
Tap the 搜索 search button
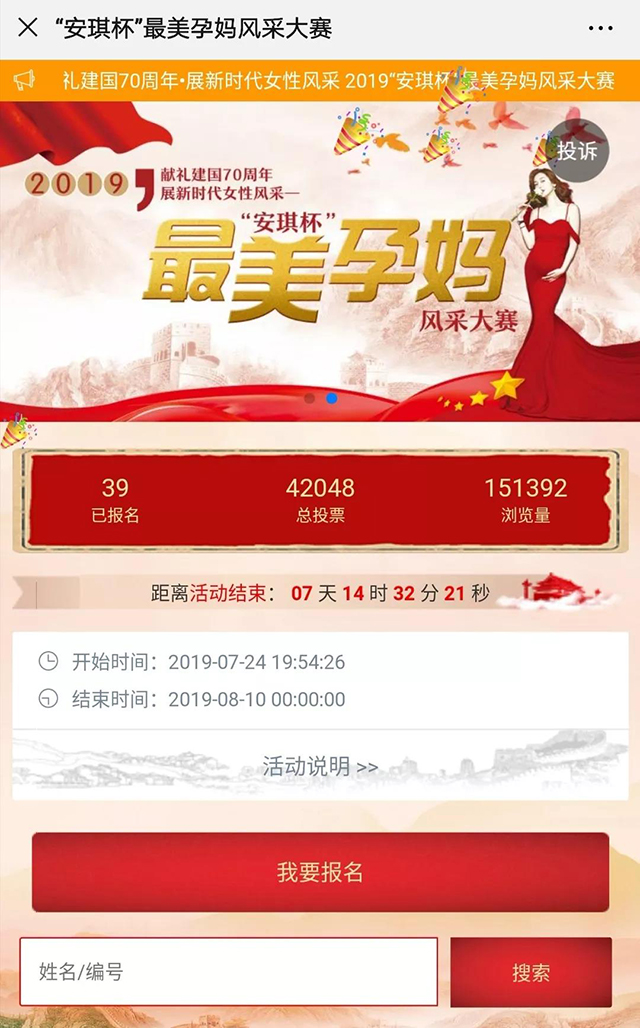[x=530, y=972]
